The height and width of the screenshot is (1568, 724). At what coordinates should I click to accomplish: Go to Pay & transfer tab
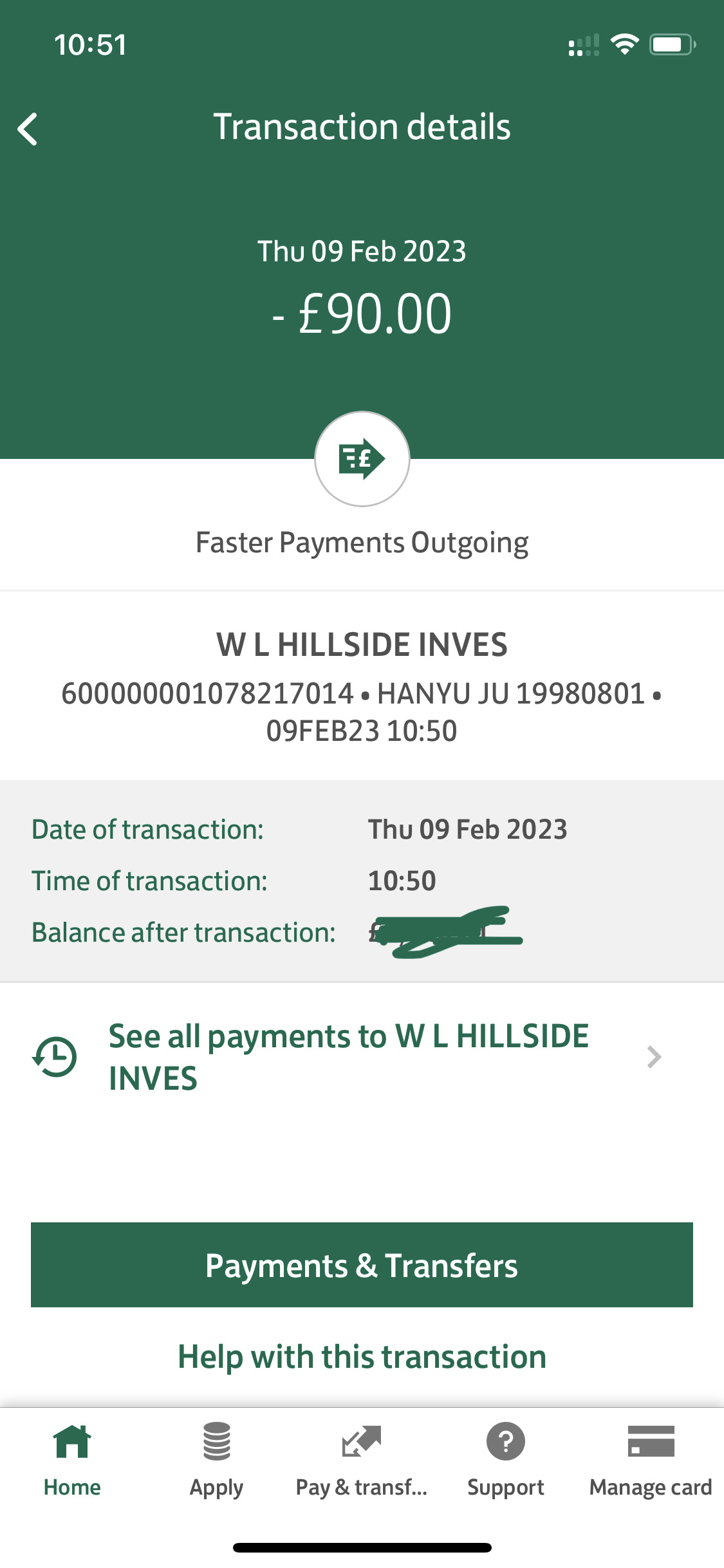361,1459
